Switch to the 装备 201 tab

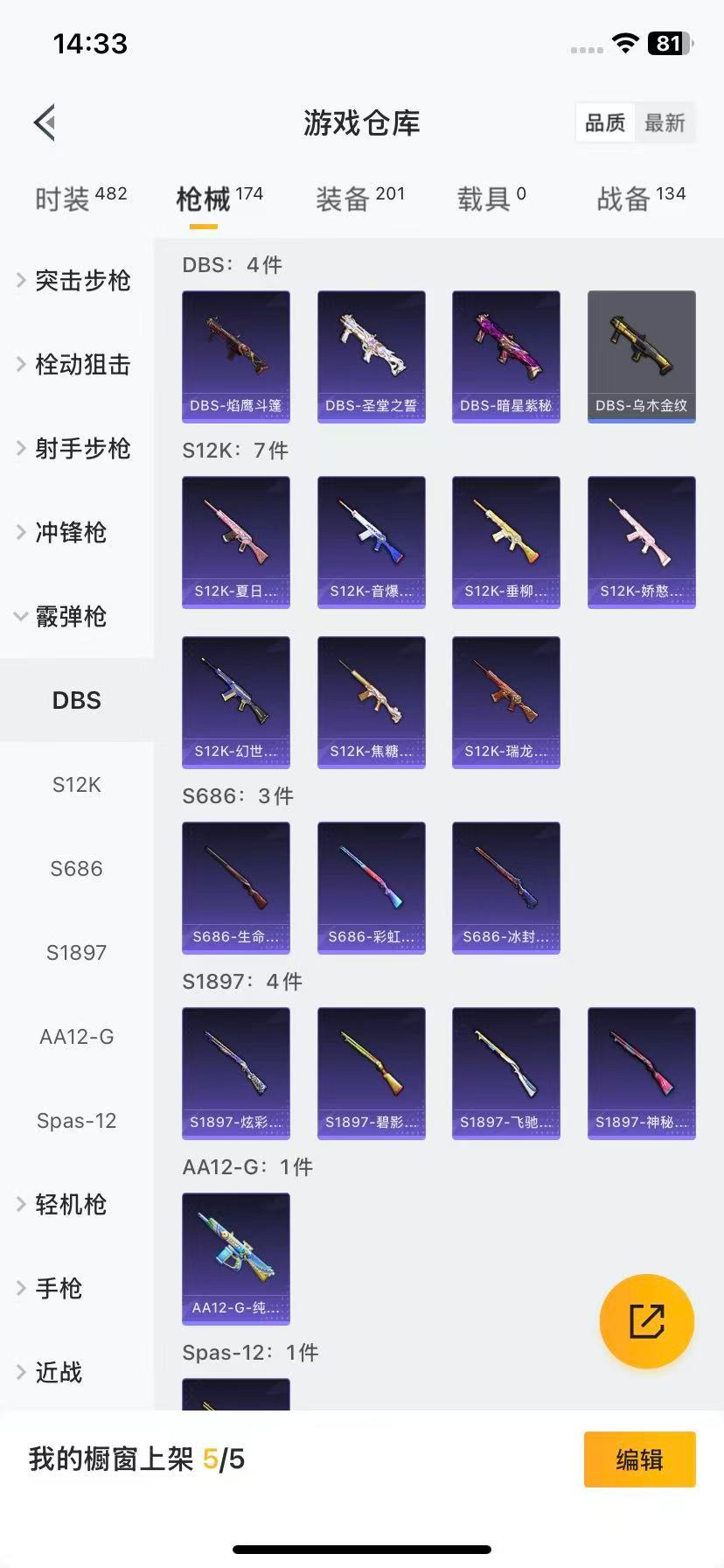pyautogui.click(x=360, y=196)
